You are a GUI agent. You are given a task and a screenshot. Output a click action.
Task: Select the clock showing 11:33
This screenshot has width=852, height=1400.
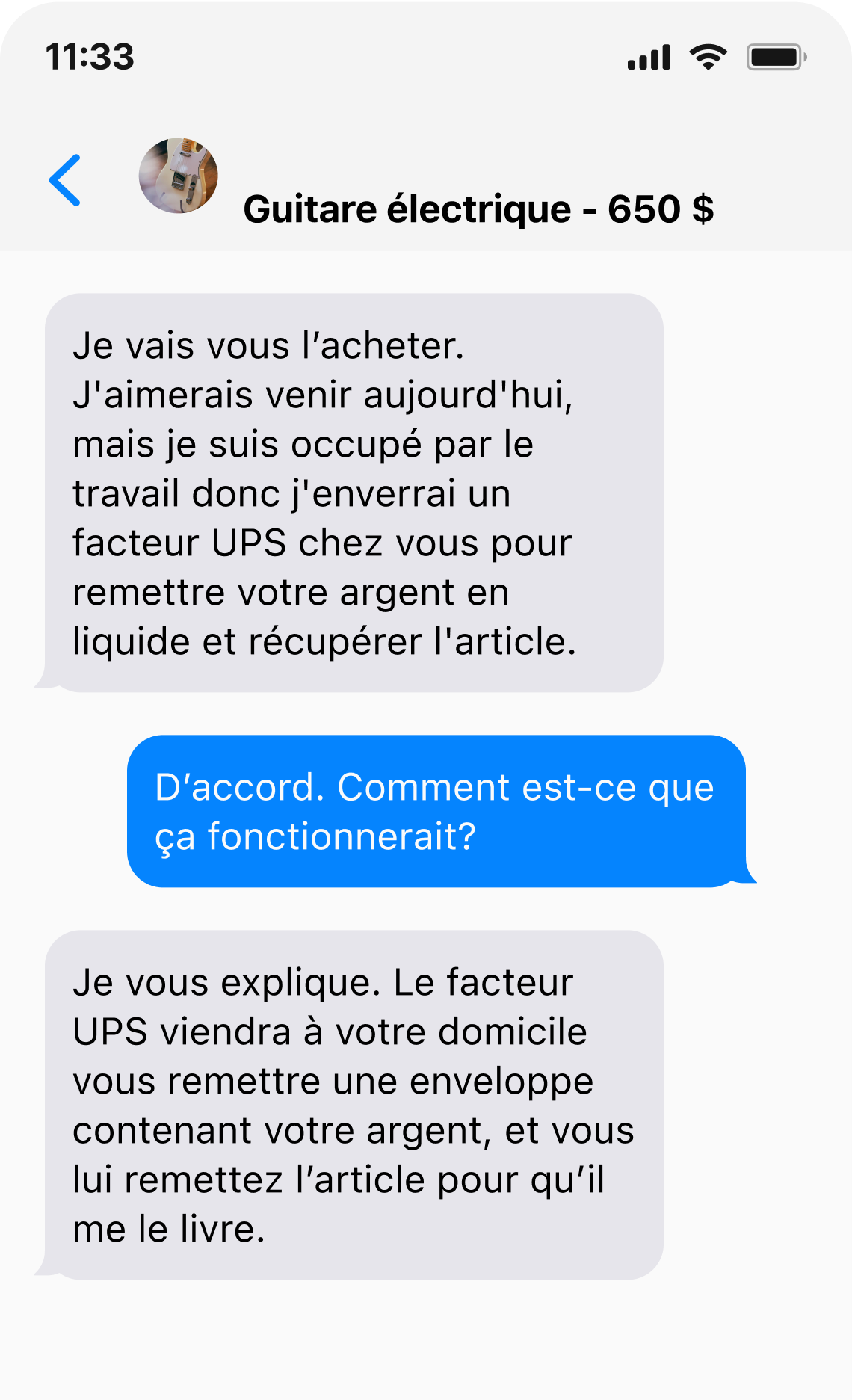[x=90, y=55]
